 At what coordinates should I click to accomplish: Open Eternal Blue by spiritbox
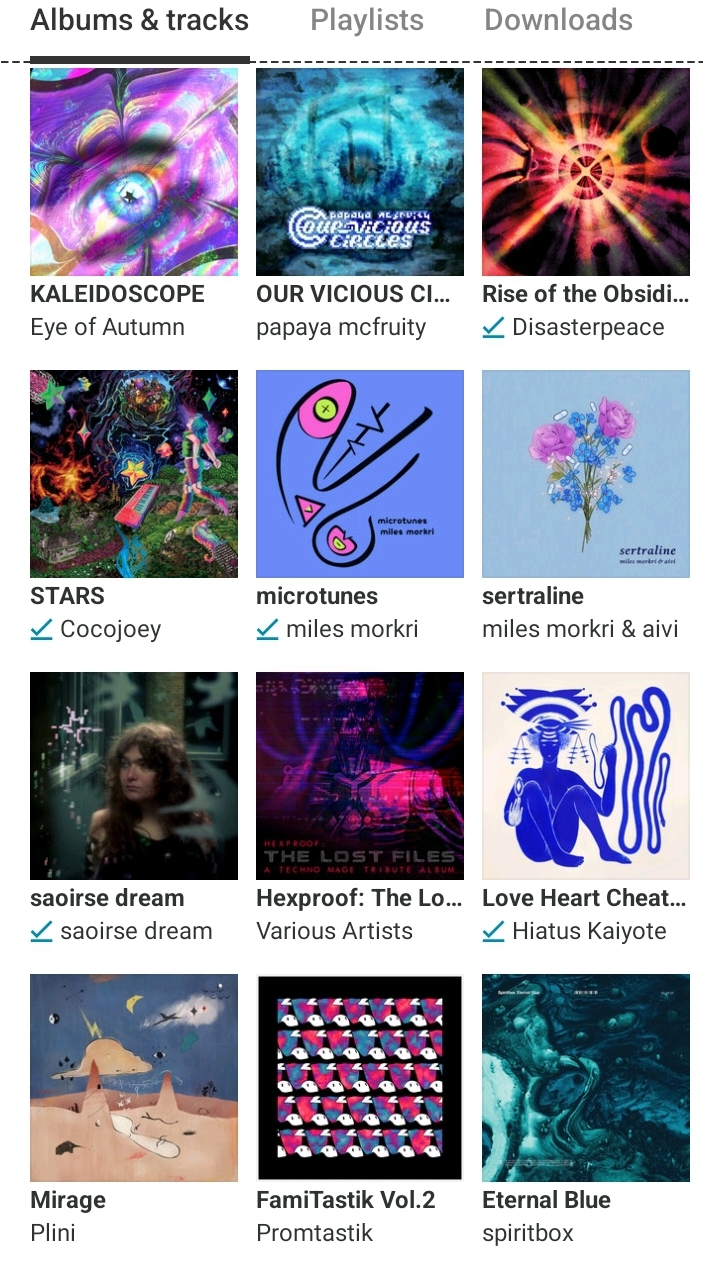click(x=586, y=1078)
